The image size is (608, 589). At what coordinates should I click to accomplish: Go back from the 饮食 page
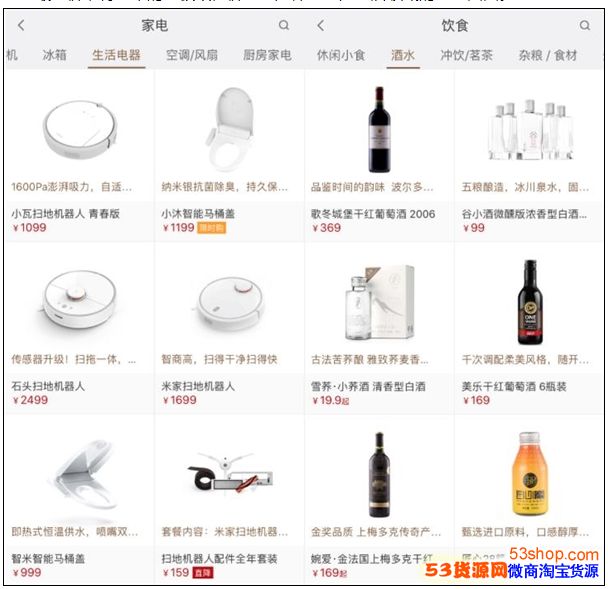coord(320,25)
